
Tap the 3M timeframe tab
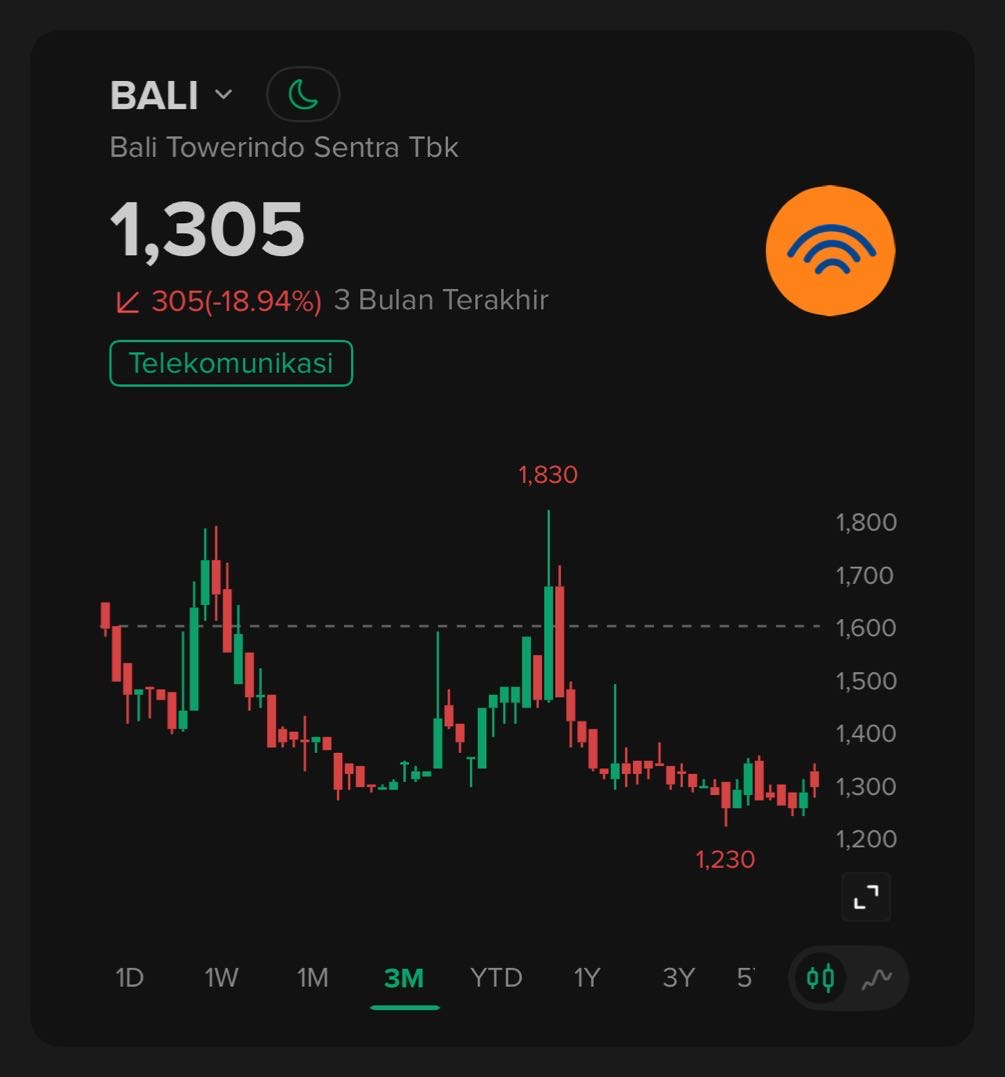[404, 977]
